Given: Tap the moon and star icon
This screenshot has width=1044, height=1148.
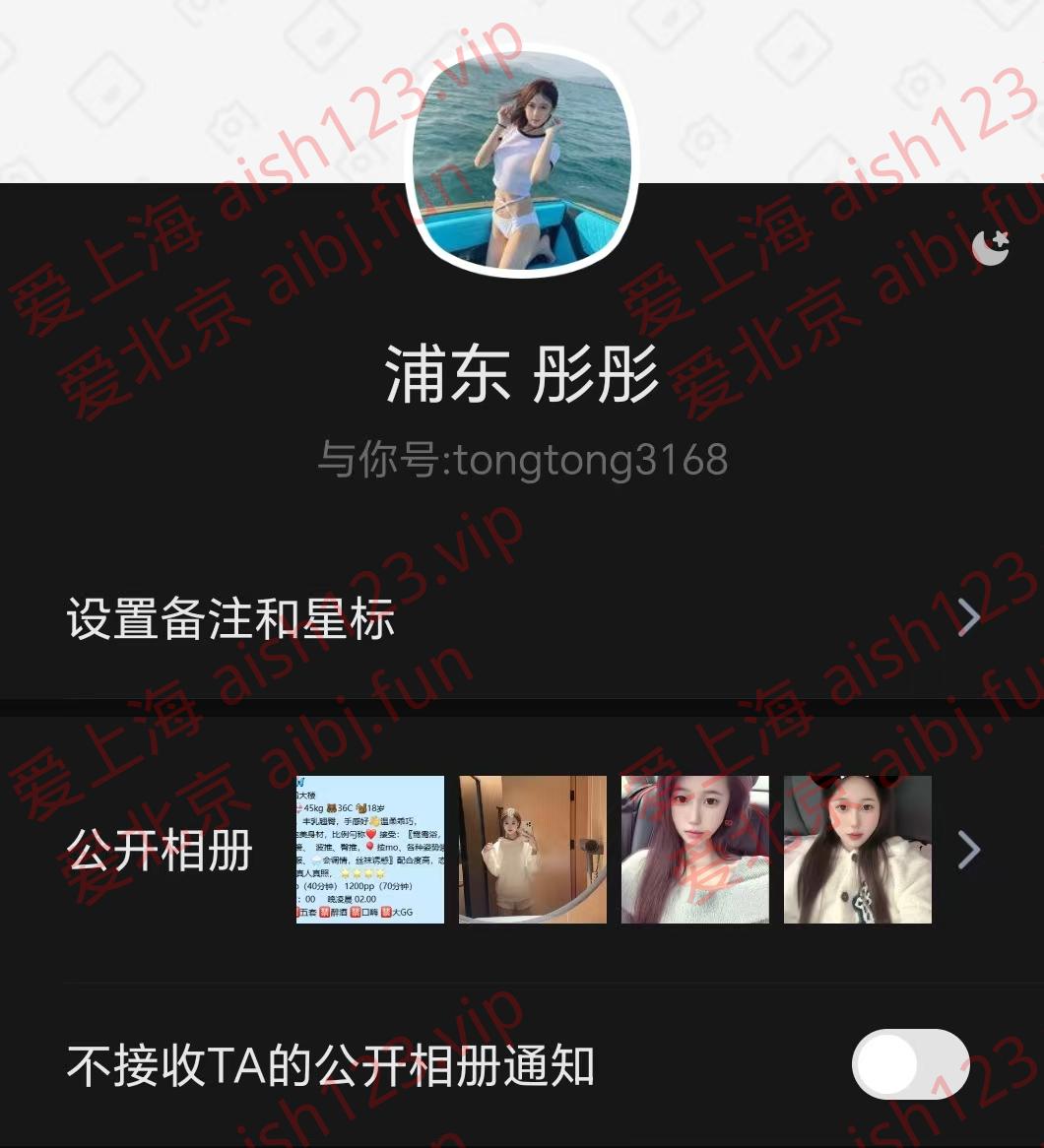Looking at the screenshot, I should 990,248.
